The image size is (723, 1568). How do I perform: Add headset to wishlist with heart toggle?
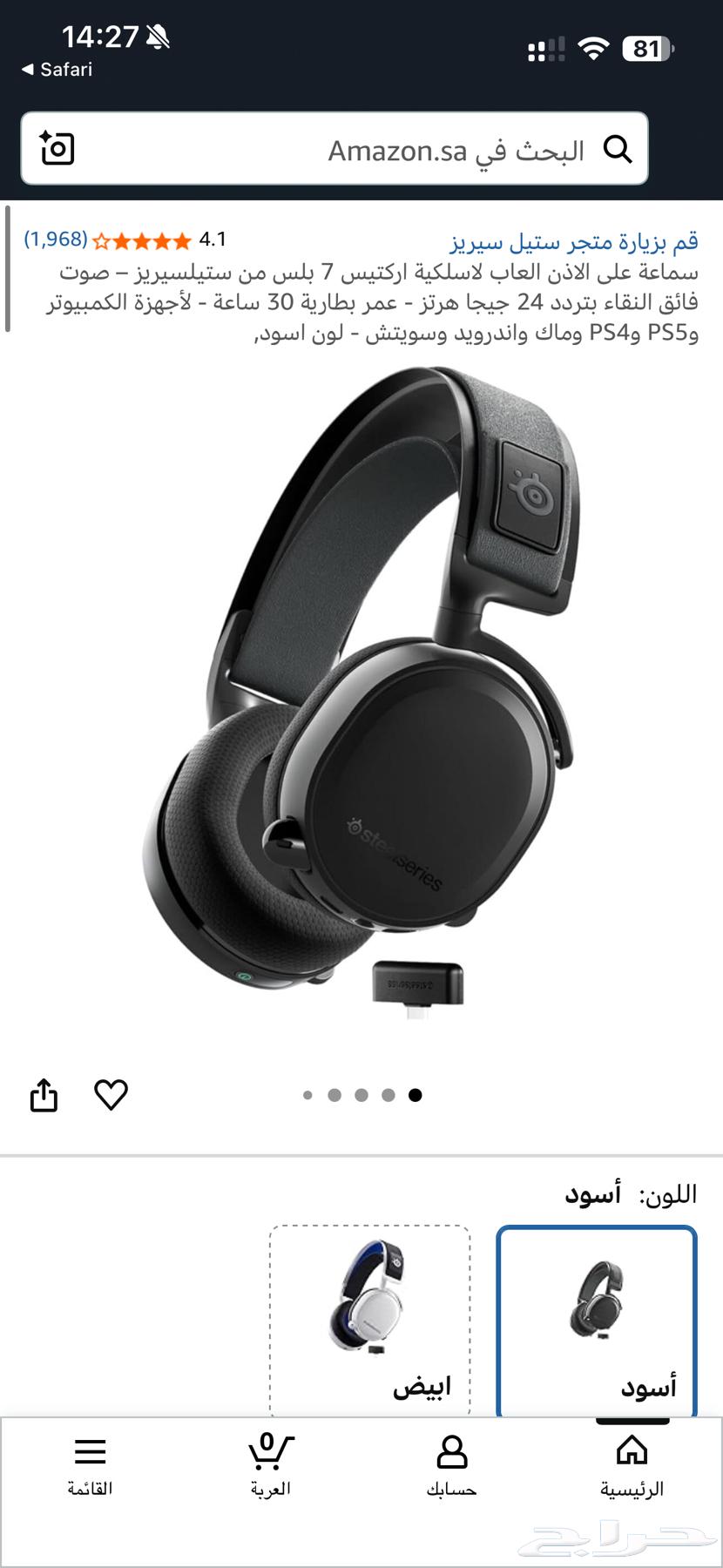(x=112, y=1093)
